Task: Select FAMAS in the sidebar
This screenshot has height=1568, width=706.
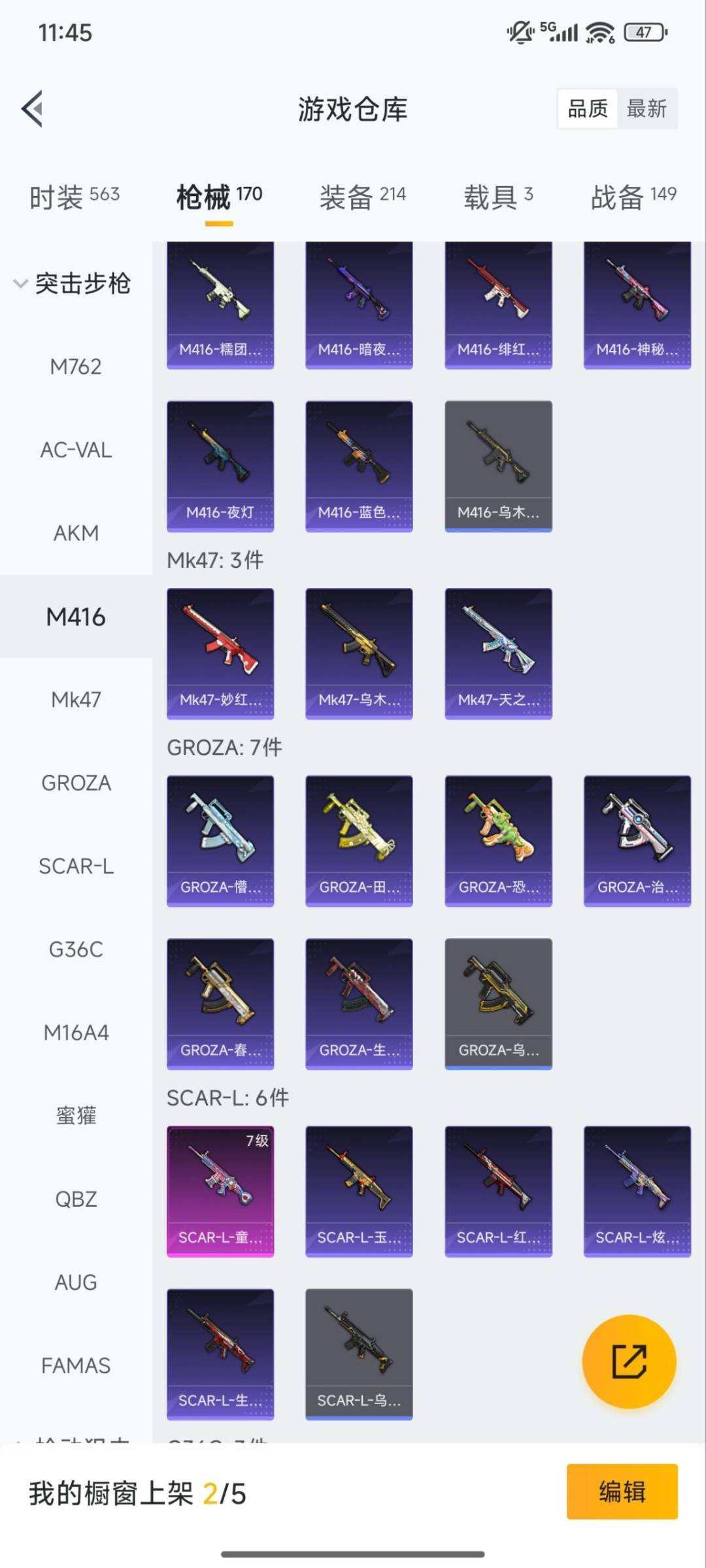Action: 76,1365
